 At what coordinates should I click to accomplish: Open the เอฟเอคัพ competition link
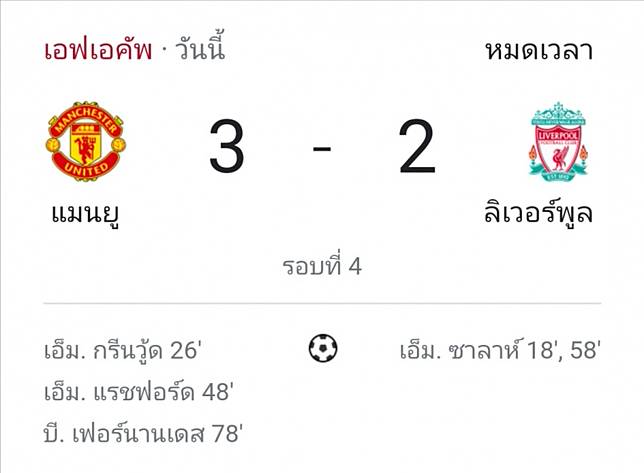(x=97, y=49)
